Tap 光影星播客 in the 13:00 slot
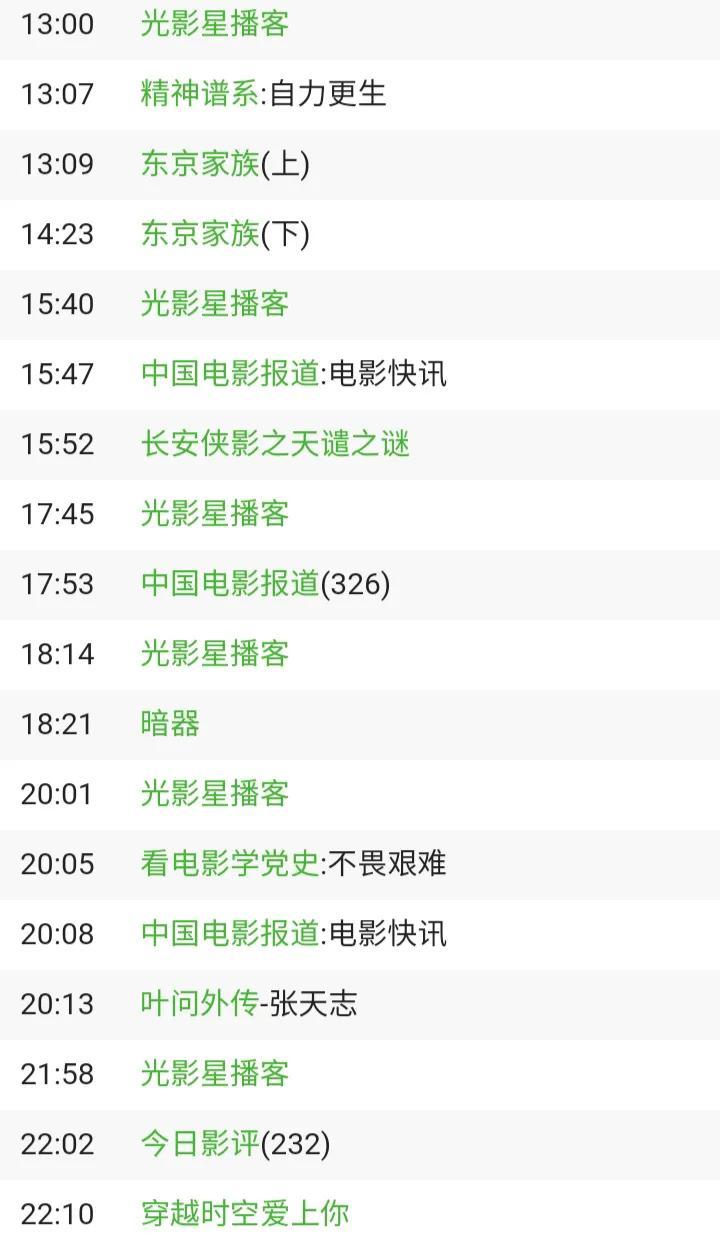The image size is (720, 1251). [215, 24]
